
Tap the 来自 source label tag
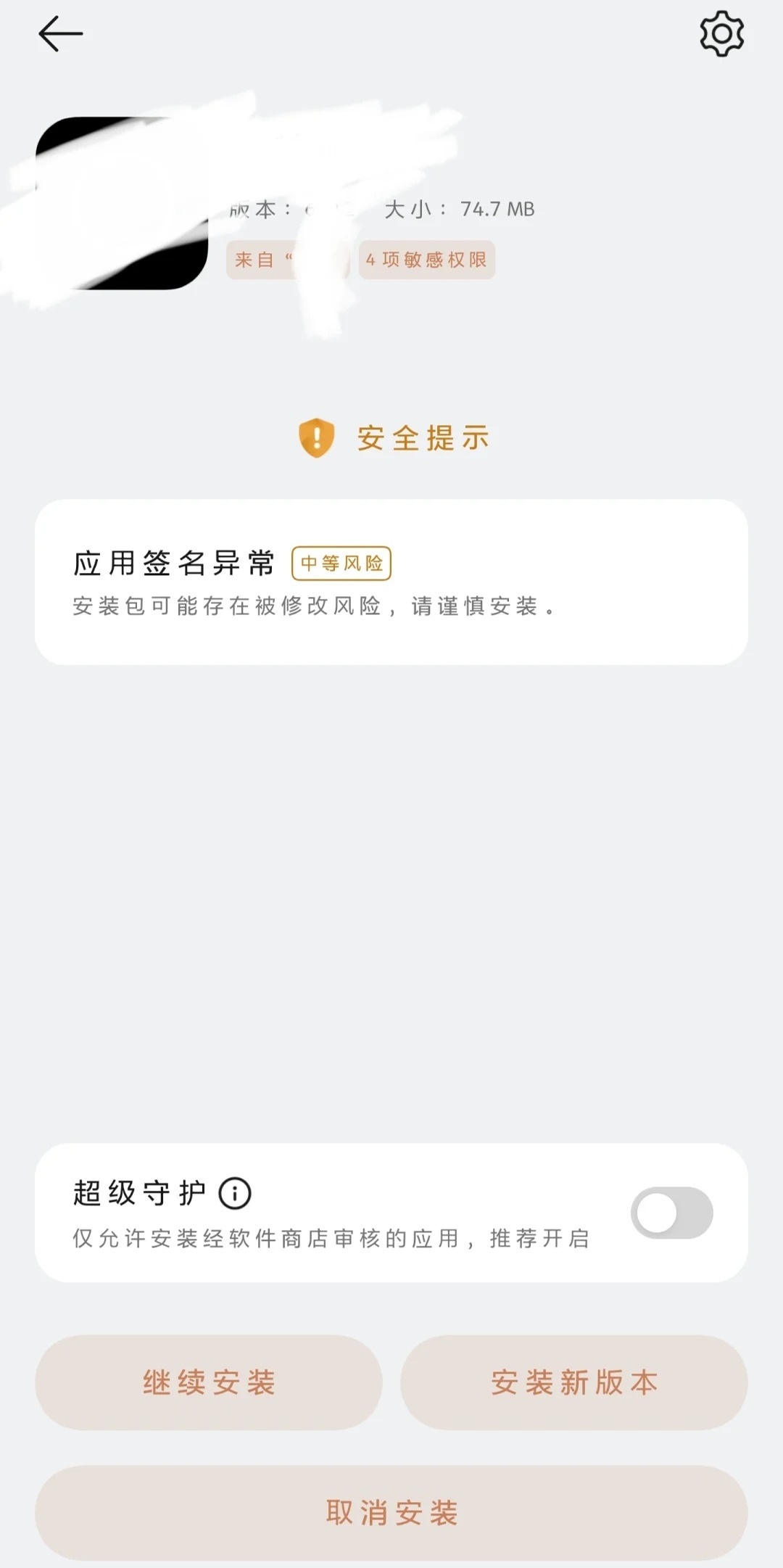point(288,260)
